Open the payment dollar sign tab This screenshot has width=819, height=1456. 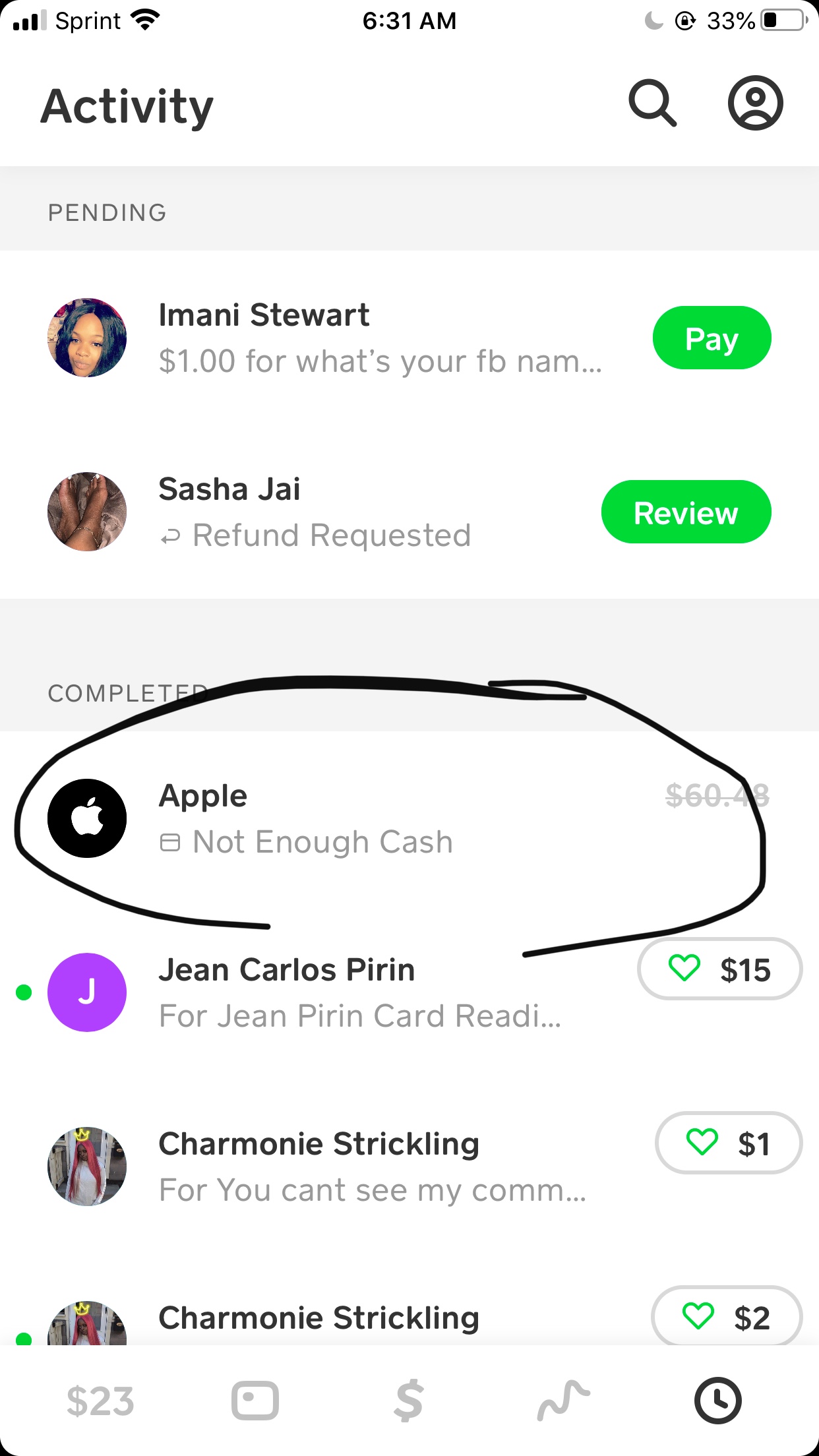pyautogui.click(x=409, y=1399)
